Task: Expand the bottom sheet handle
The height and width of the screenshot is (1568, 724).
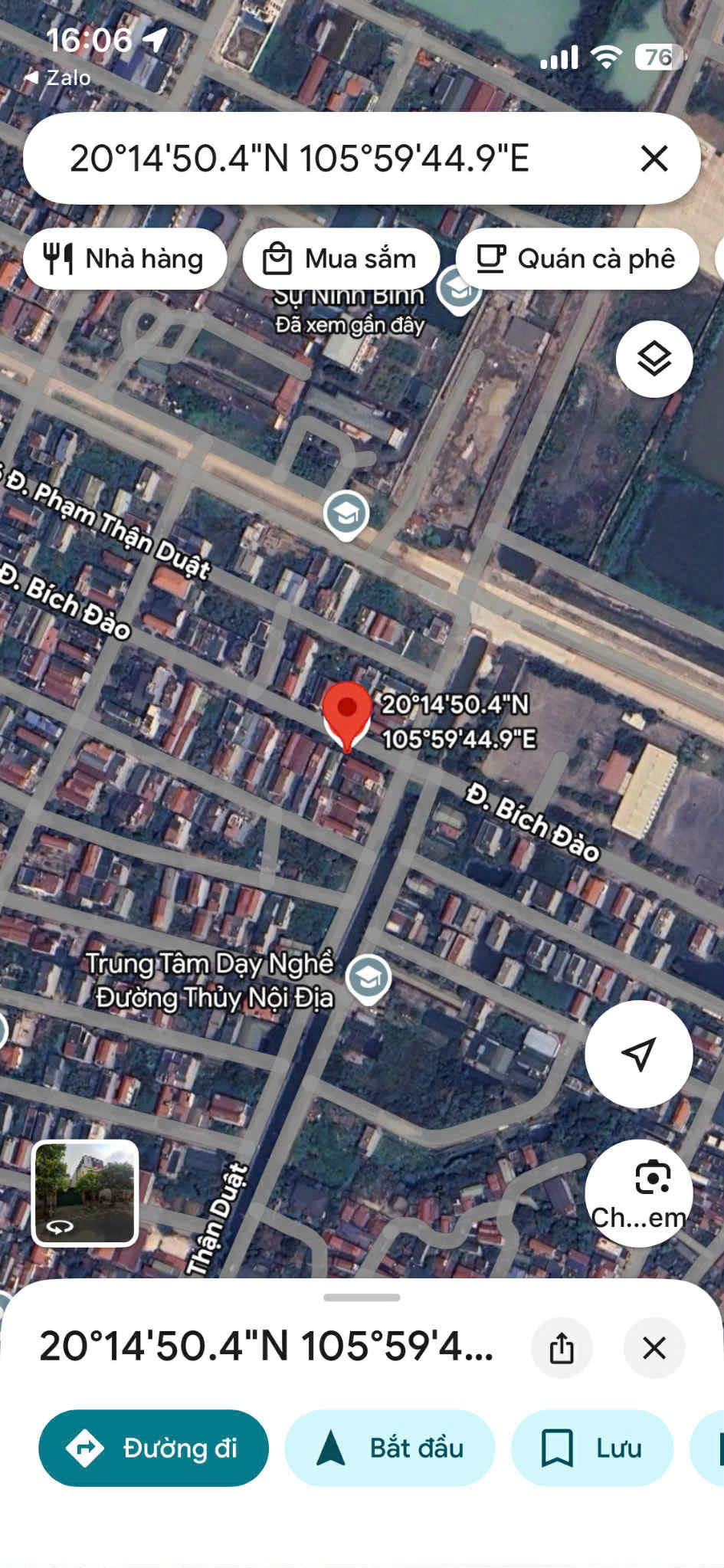Action: pos(362,1297)
